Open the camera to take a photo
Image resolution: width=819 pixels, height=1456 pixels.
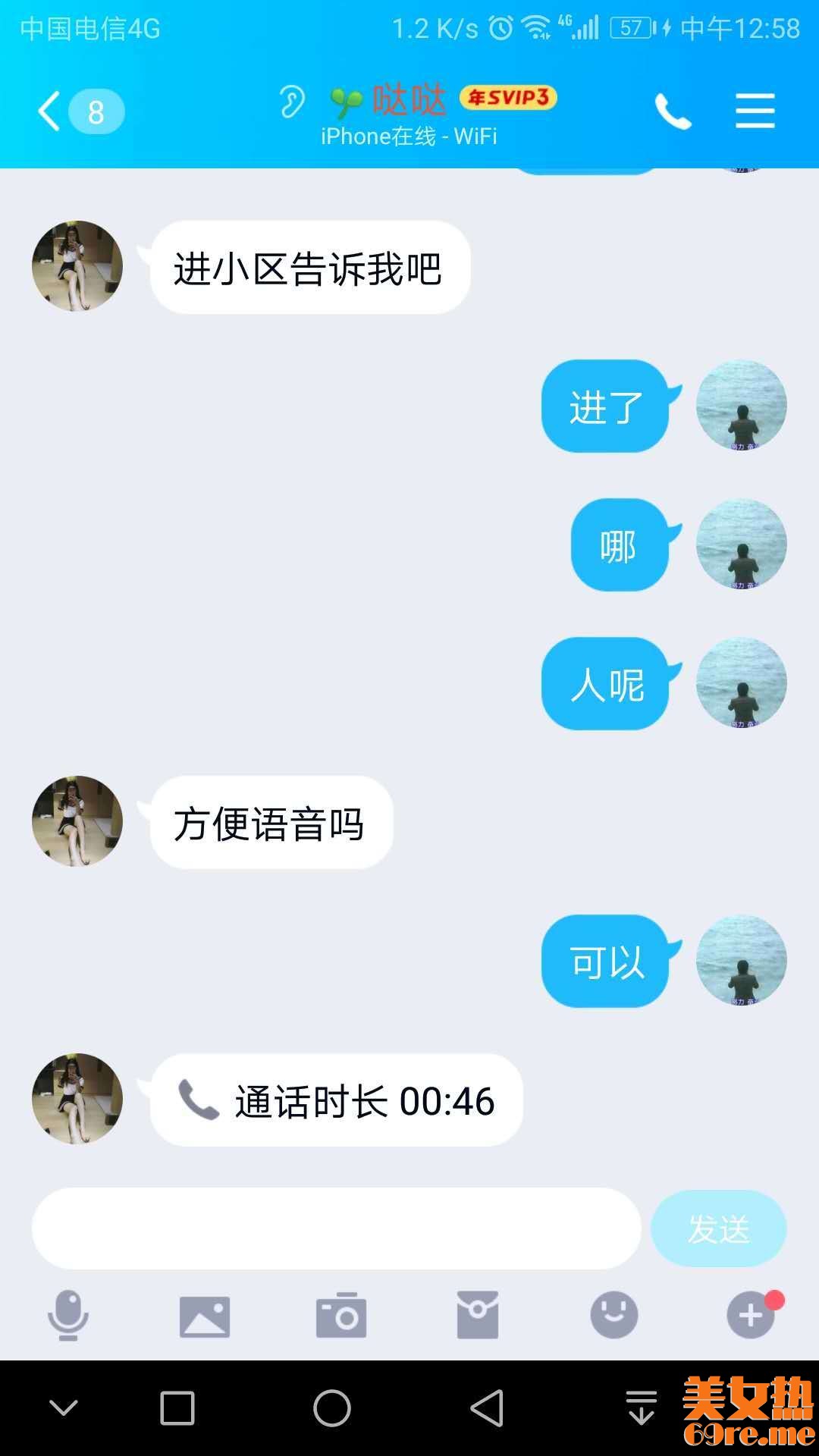coord(341,1315)
